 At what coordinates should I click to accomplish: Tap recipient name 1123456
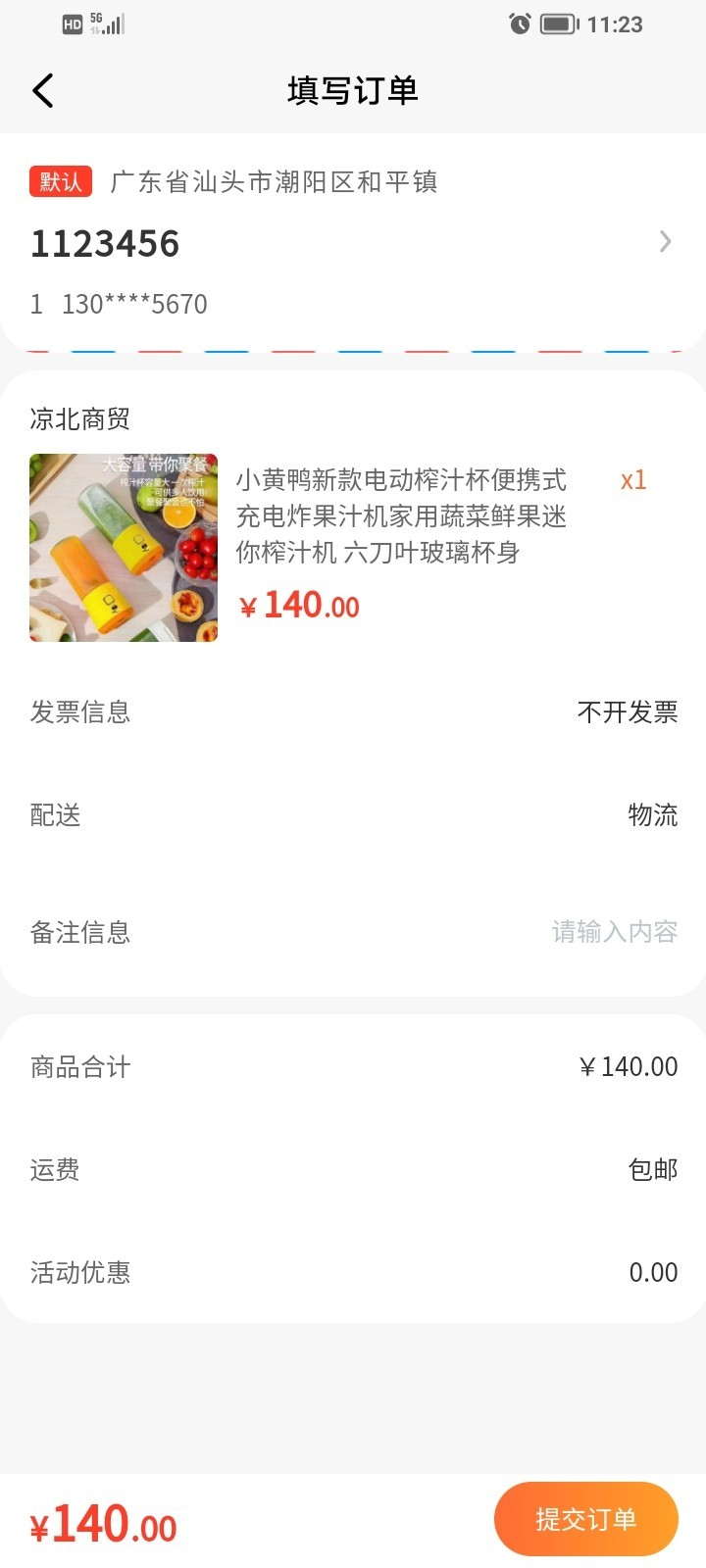pos(105,243)
